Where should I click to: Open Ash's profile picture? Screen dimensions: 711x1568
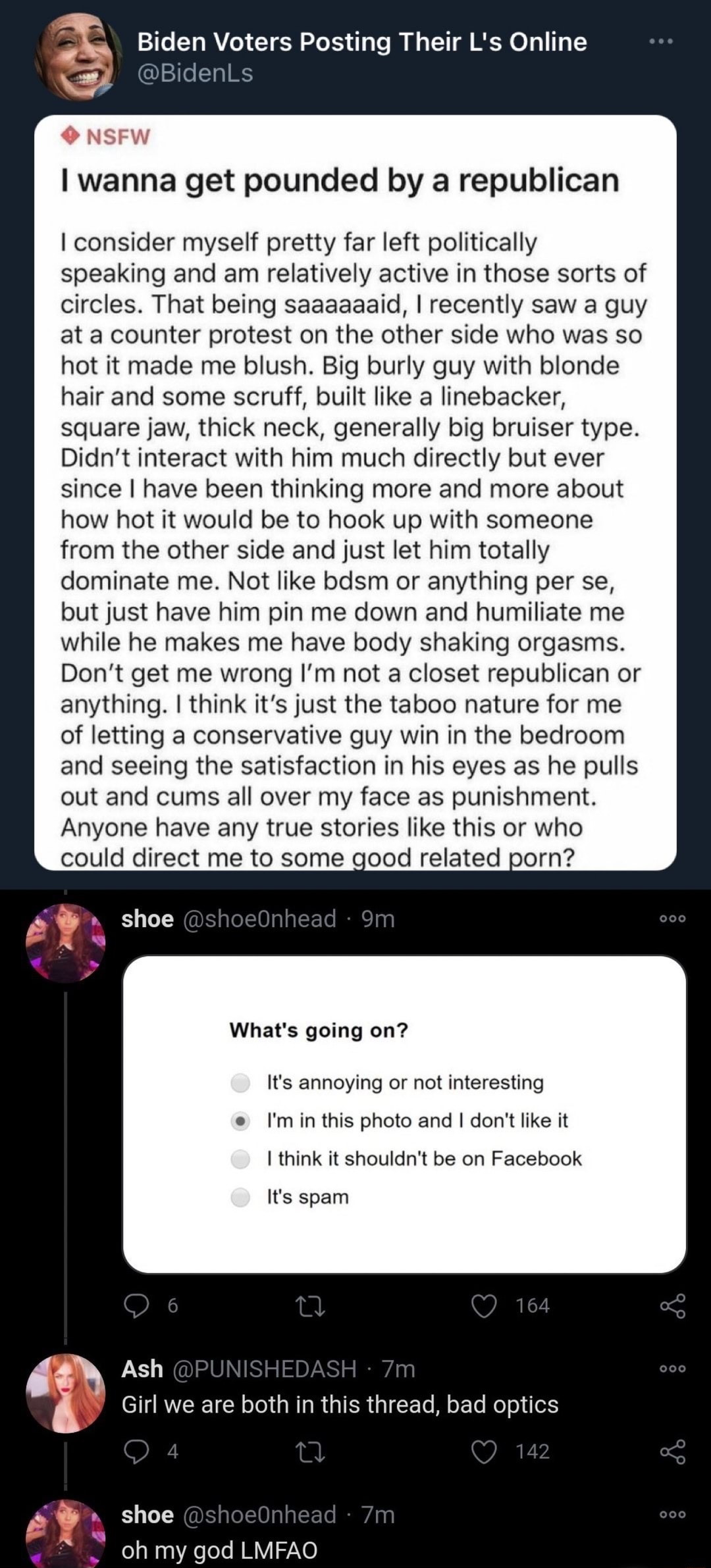click(65, 1393)
